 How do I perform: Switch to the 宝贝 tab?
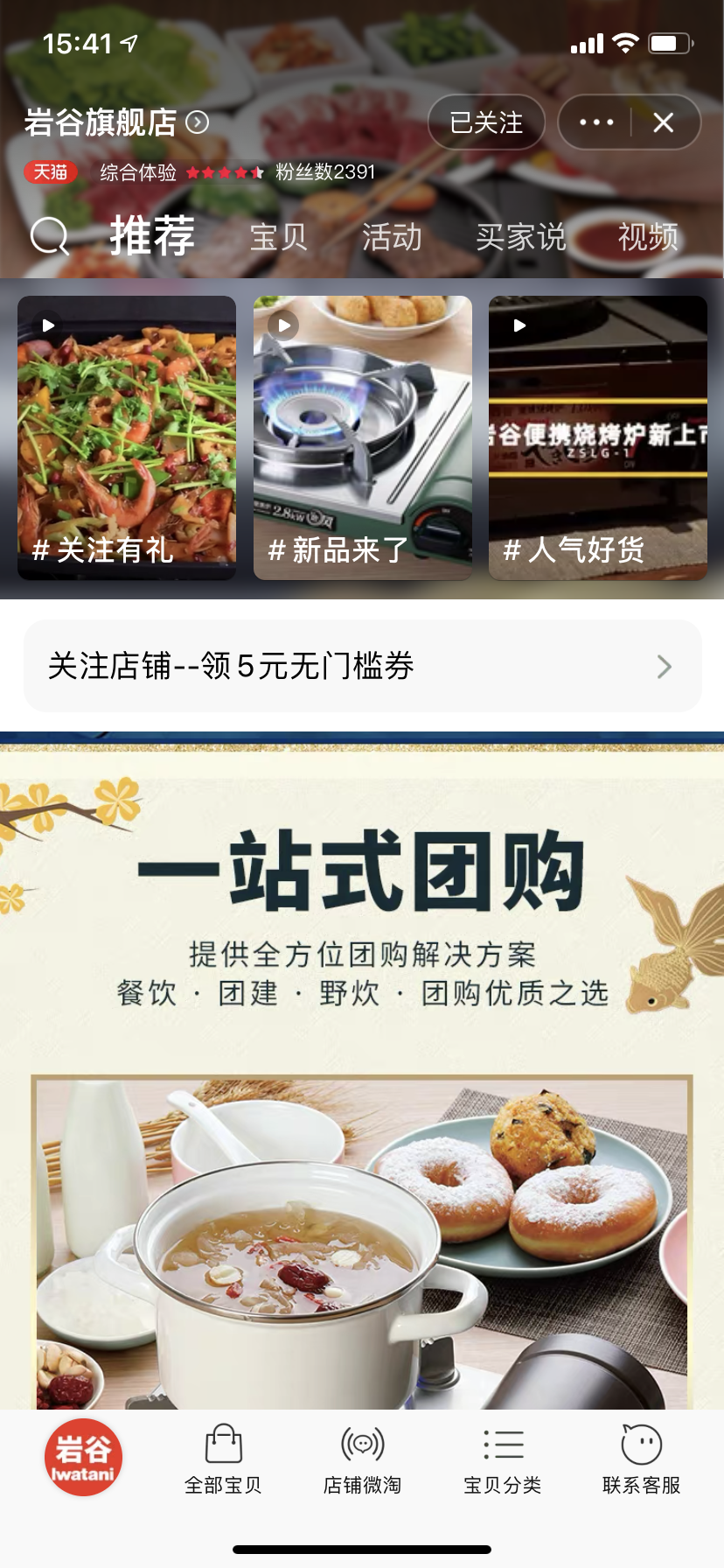pyautogui.click(x=278, y=237)
